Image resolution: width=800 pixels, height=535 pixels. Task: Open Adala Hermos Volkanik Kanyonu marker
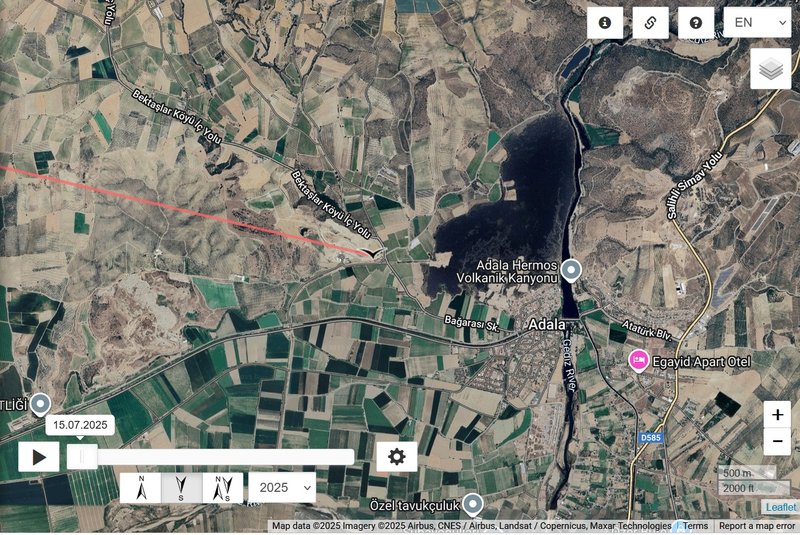click(x=571, y=269)
